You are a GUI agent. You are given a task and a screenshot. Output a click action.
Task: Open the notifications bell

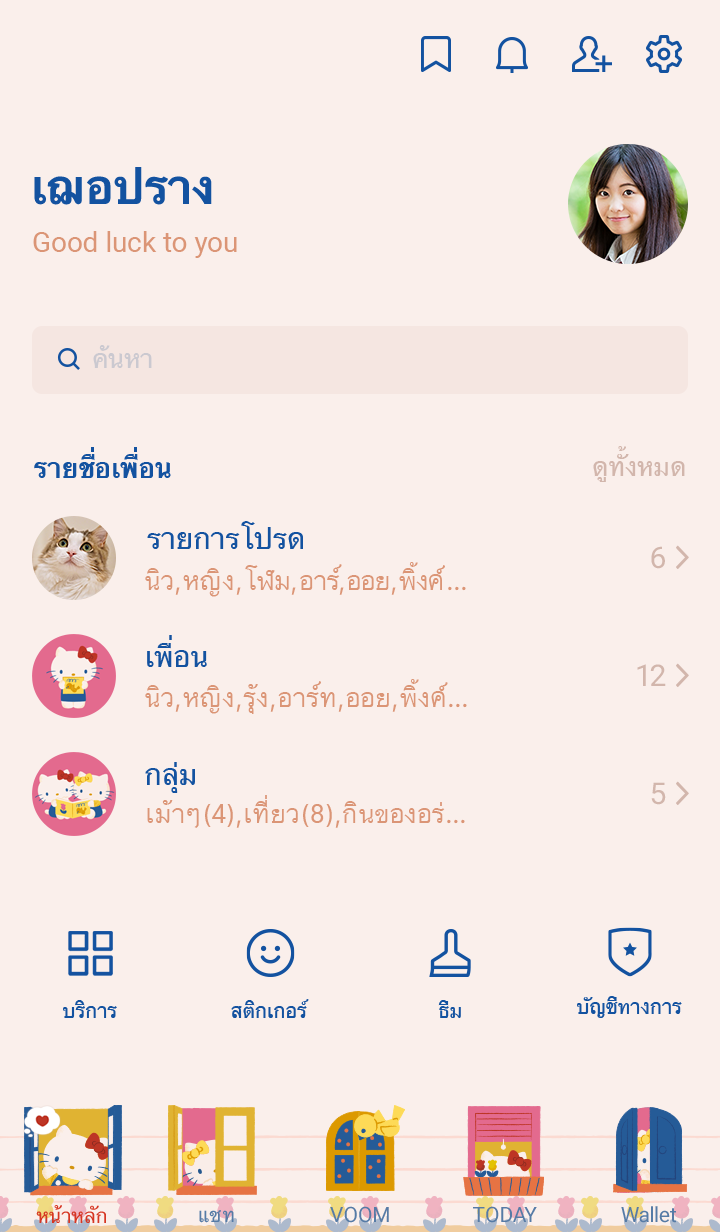(512, 54)
